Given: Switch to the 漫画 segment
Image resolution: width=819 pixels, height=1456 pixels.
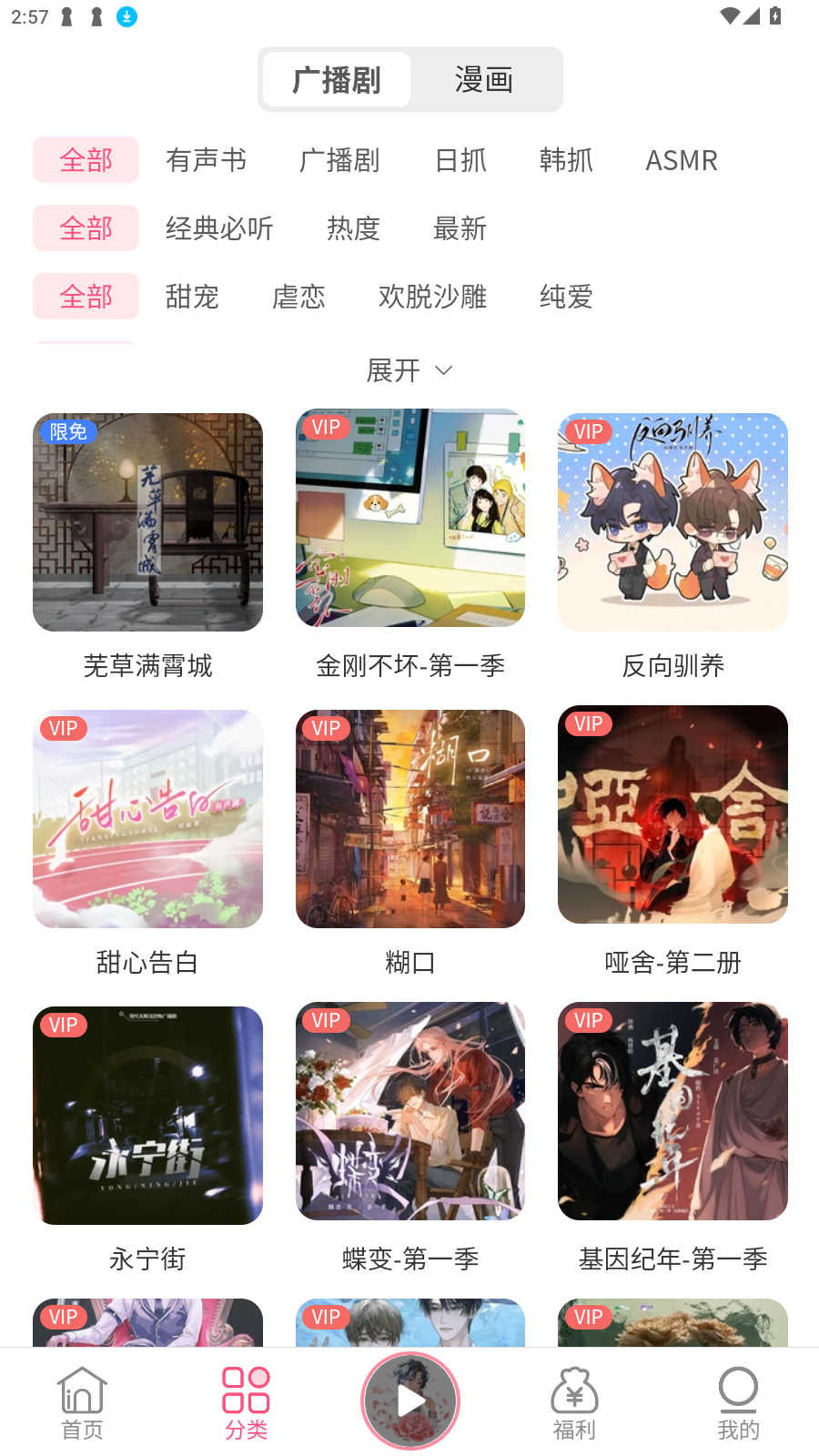Looking at the screenshot, I should pos(484,80).
